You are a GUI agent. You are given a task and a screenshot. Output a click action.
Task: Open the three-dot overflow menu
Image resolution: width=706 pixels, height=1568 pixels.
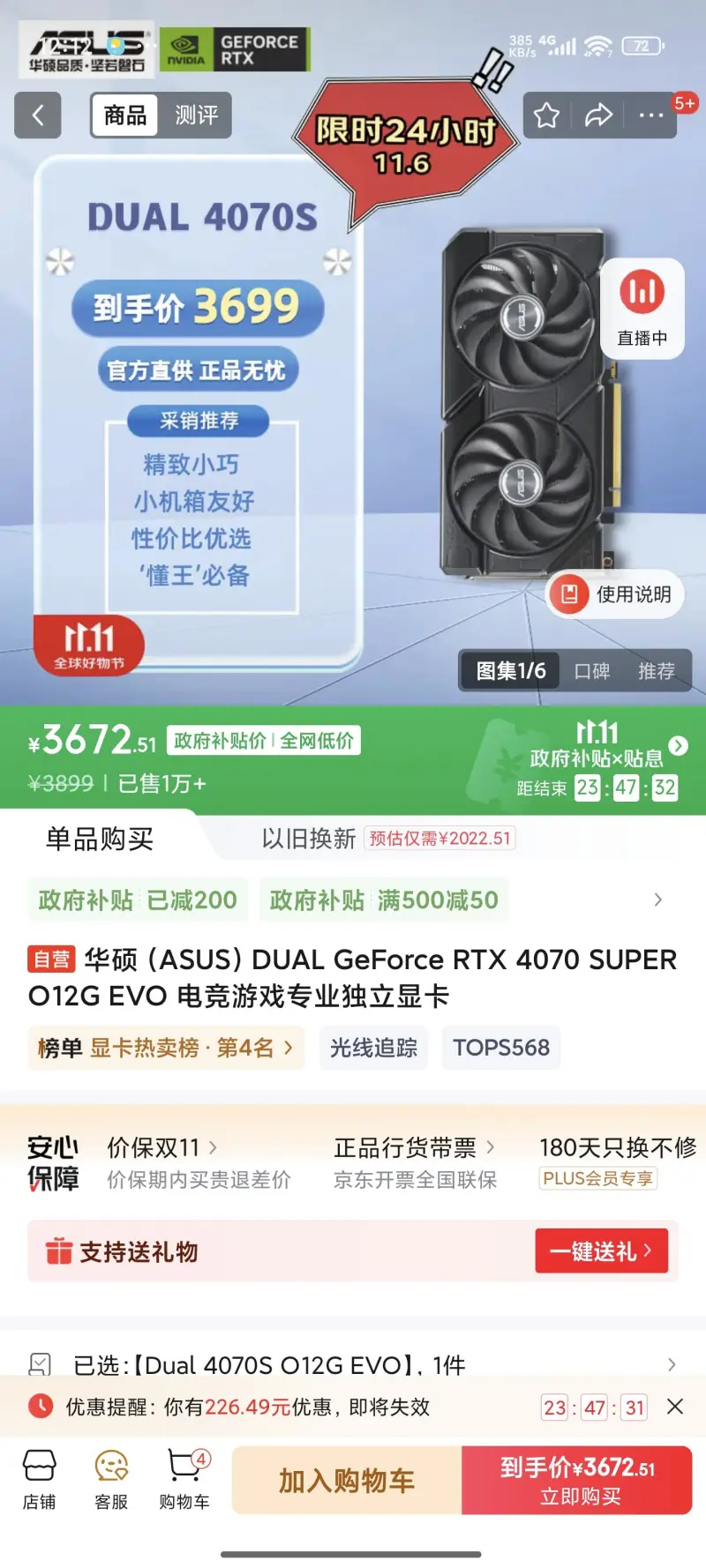point(650,116)
